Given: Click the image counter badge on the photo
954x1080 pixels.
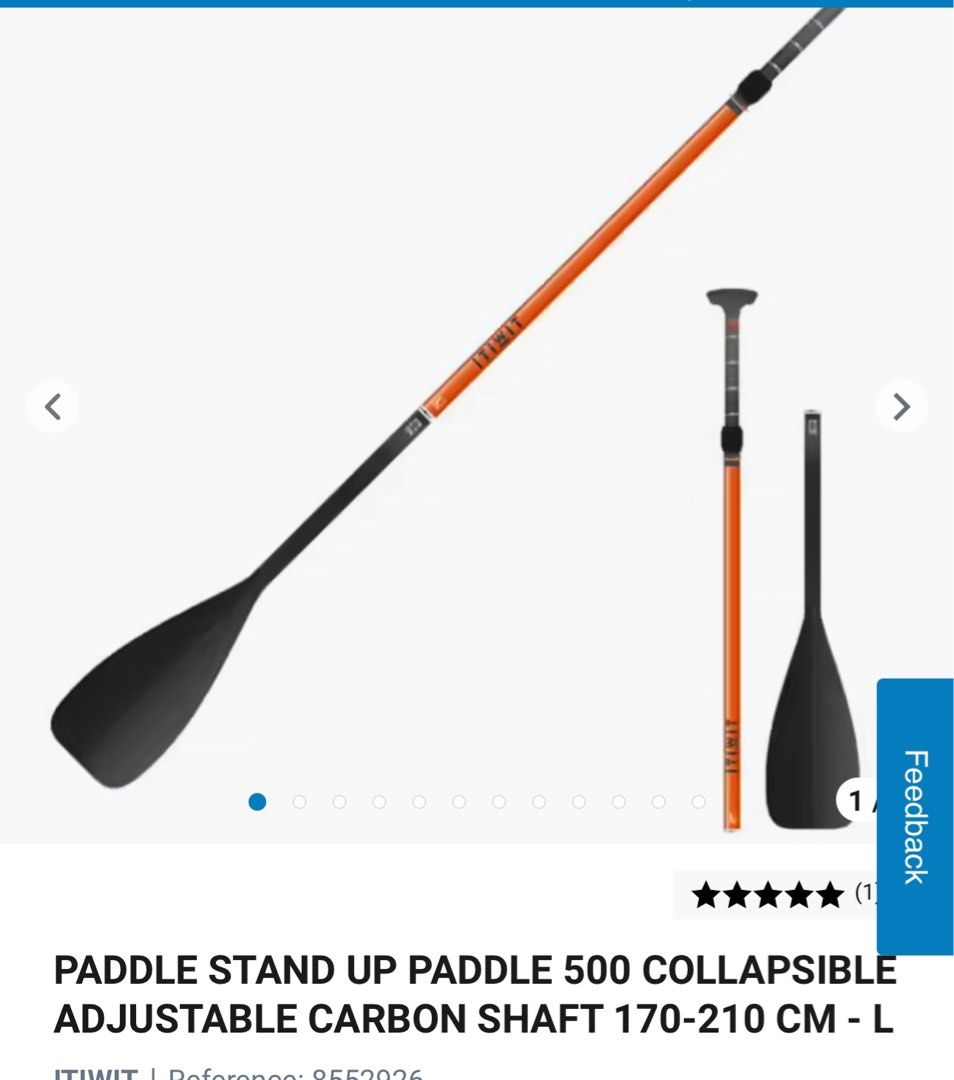Looking at the screenshot, I should 861,799.
